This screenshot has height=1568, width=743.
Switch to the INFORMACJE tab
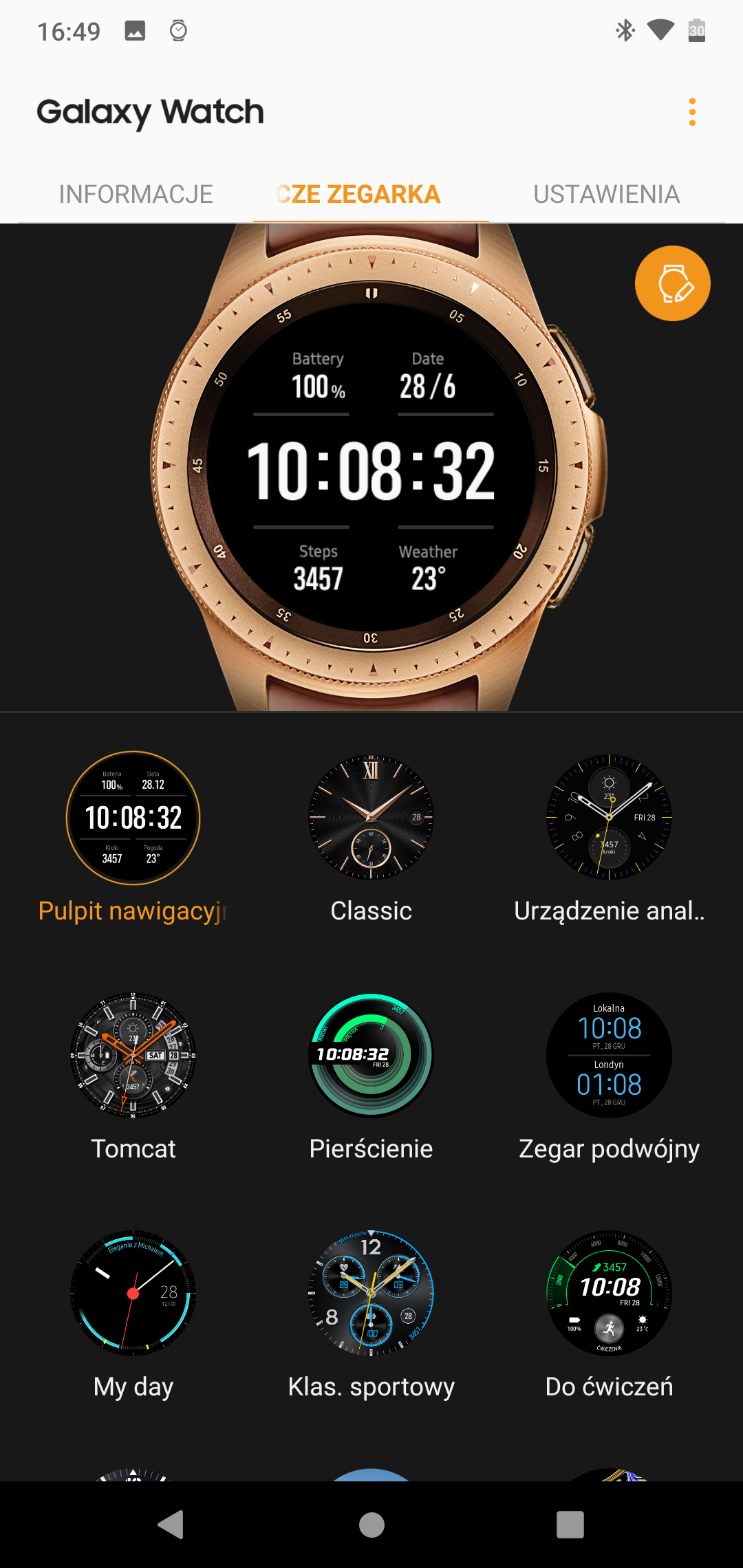pyautogui.click(x=136, y=194)
